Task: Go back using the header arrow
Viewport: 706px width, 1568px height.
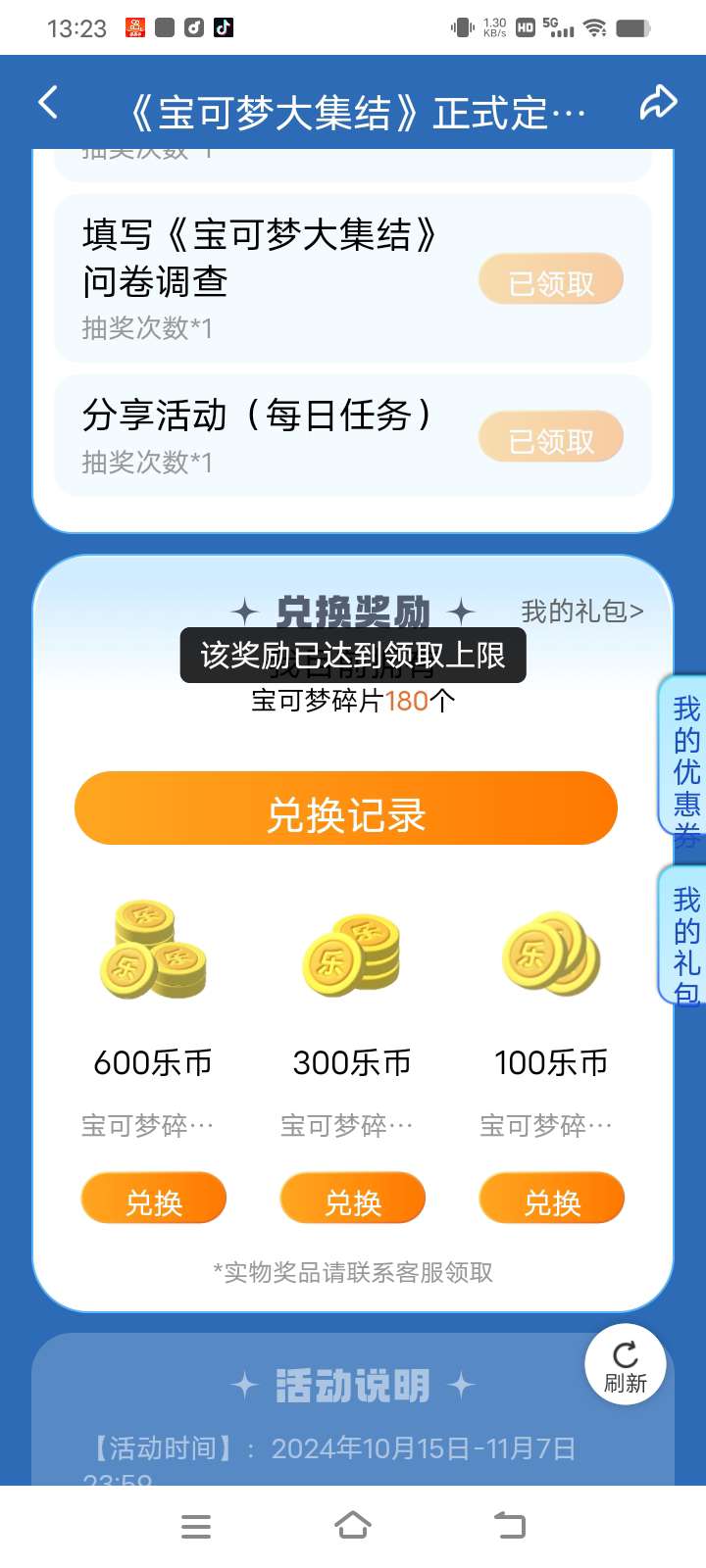Action: tap(47, 102)
